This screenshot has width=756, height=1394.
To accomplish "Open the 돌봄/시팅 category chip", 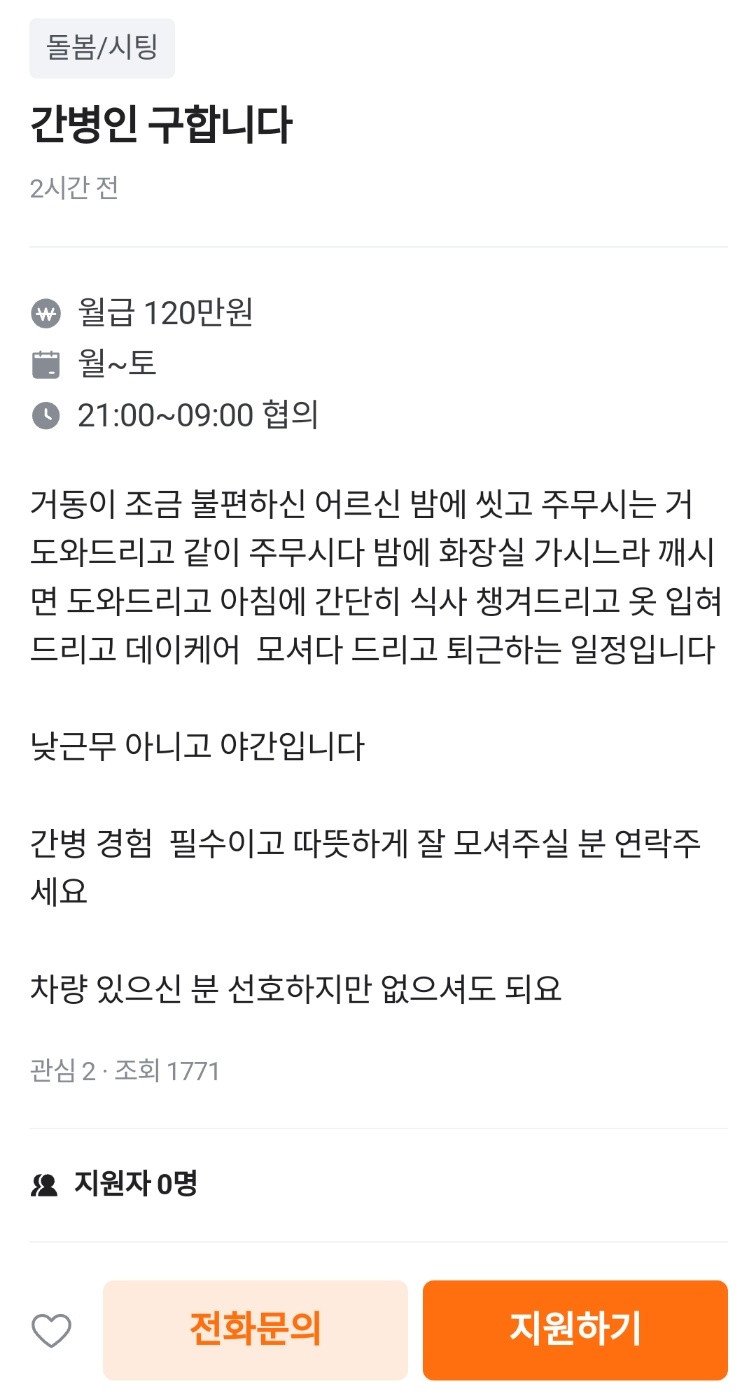I will 102,48.
